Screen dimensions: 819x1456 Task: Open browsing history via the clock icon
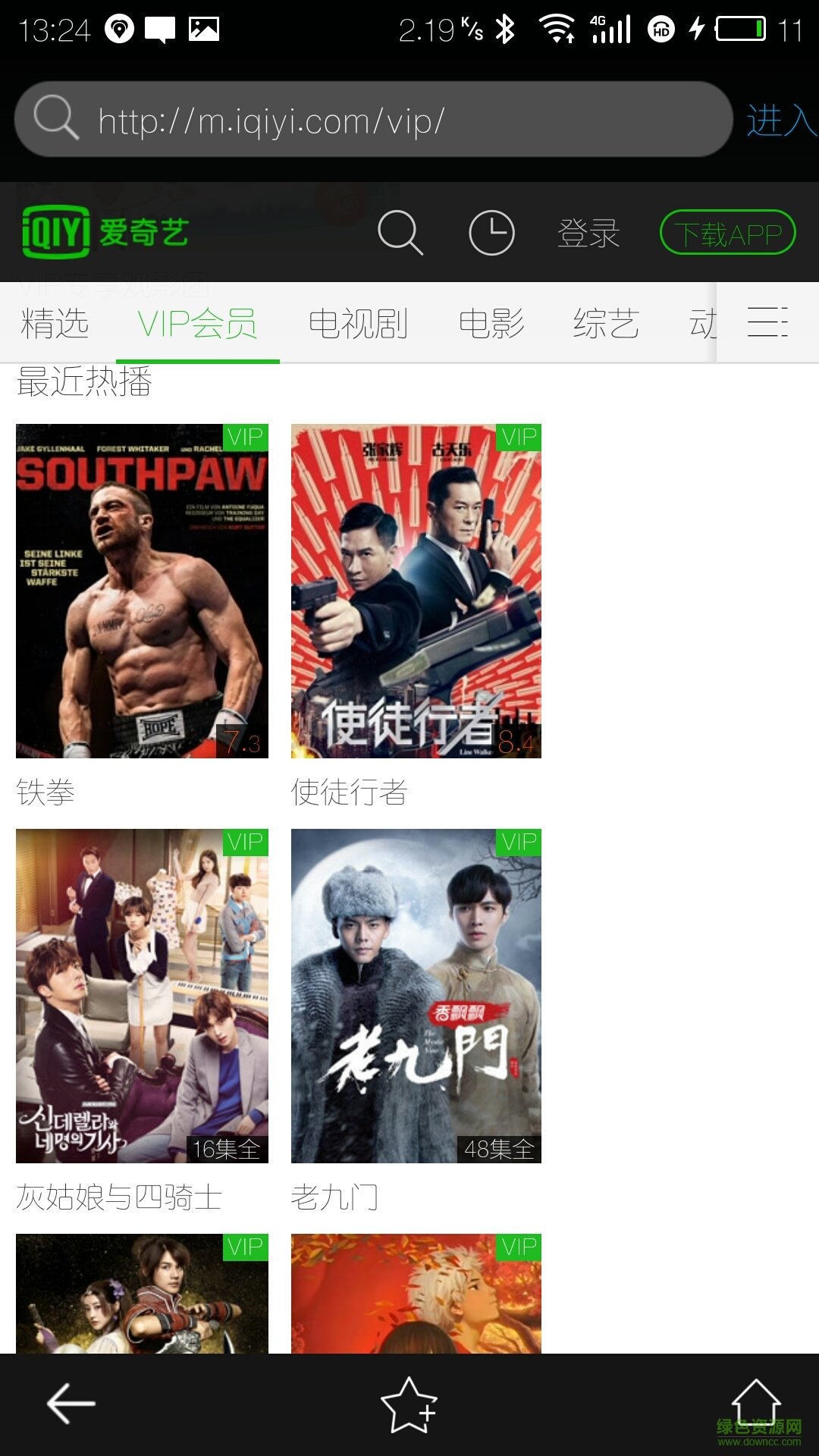491,232
